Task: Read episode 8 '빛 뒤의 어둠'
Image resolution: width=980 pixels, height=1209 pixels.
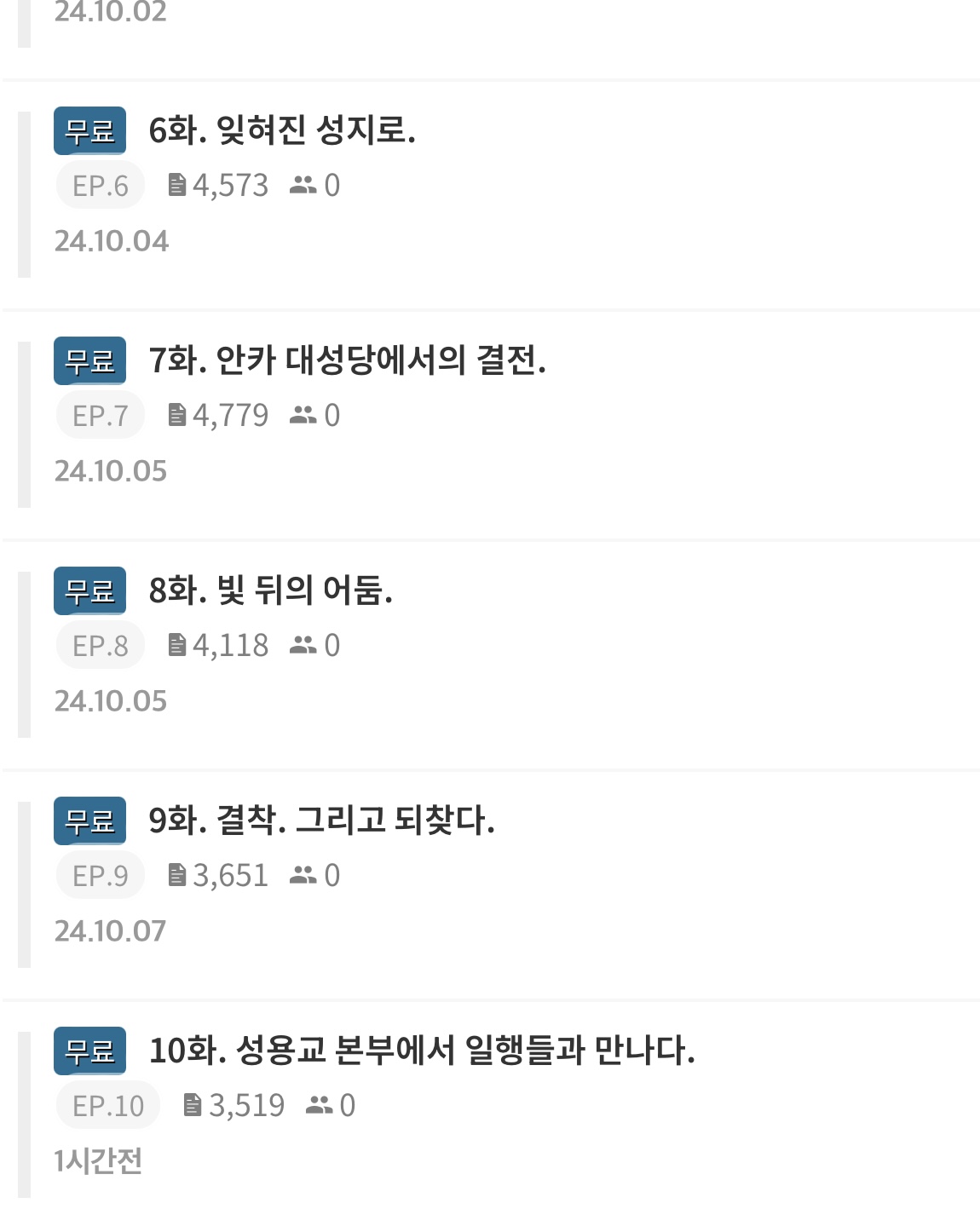Action: 270,590
